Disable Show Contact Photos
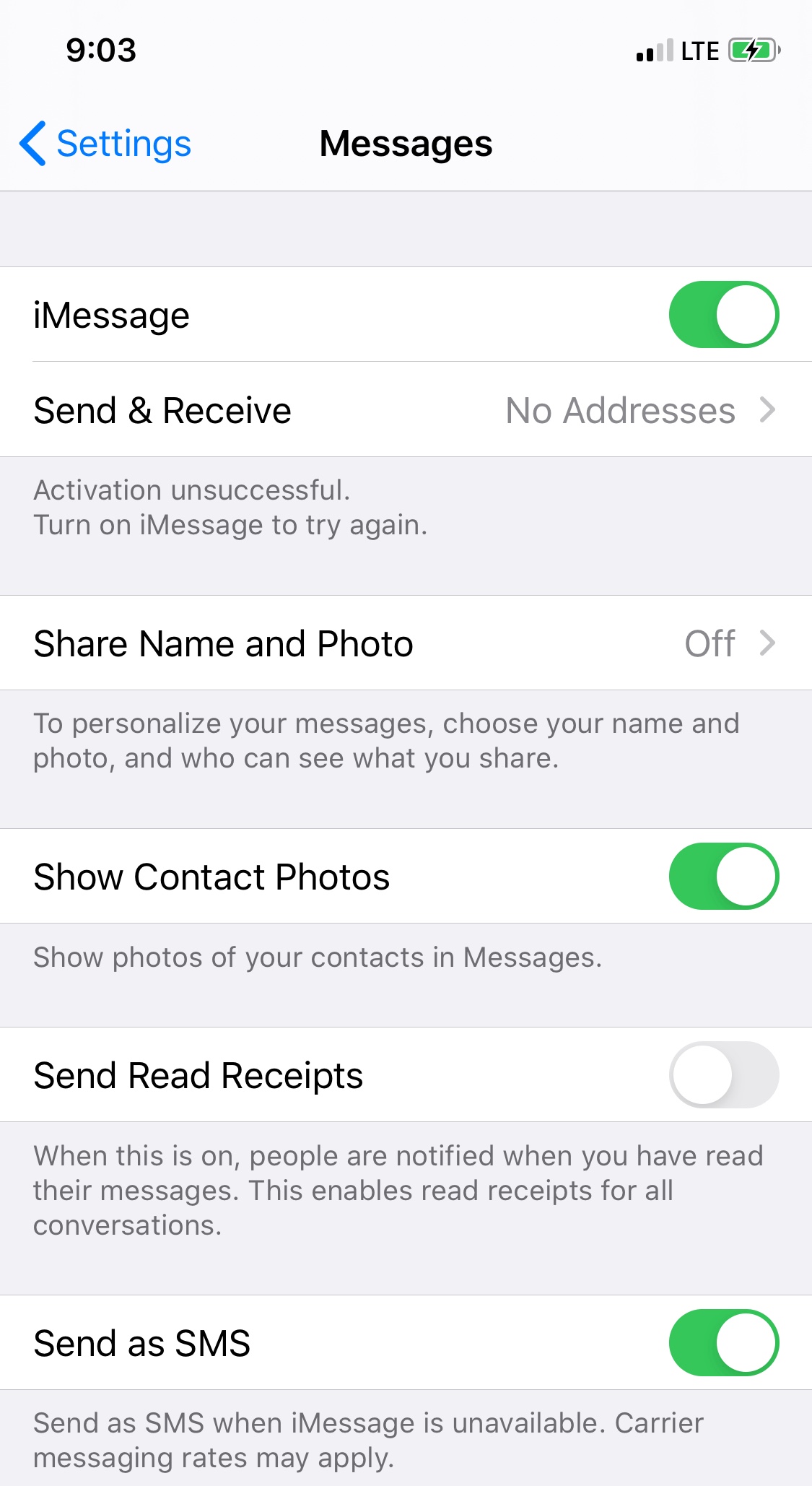This screenshot has height=1486, width=812. point(723,877)
